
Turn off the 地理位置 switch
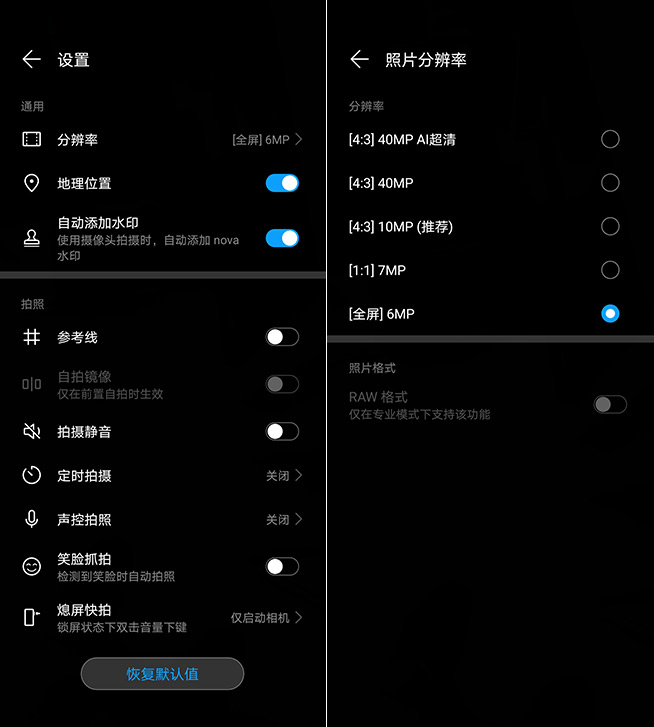pyautogui.click(x=282, y=183)
